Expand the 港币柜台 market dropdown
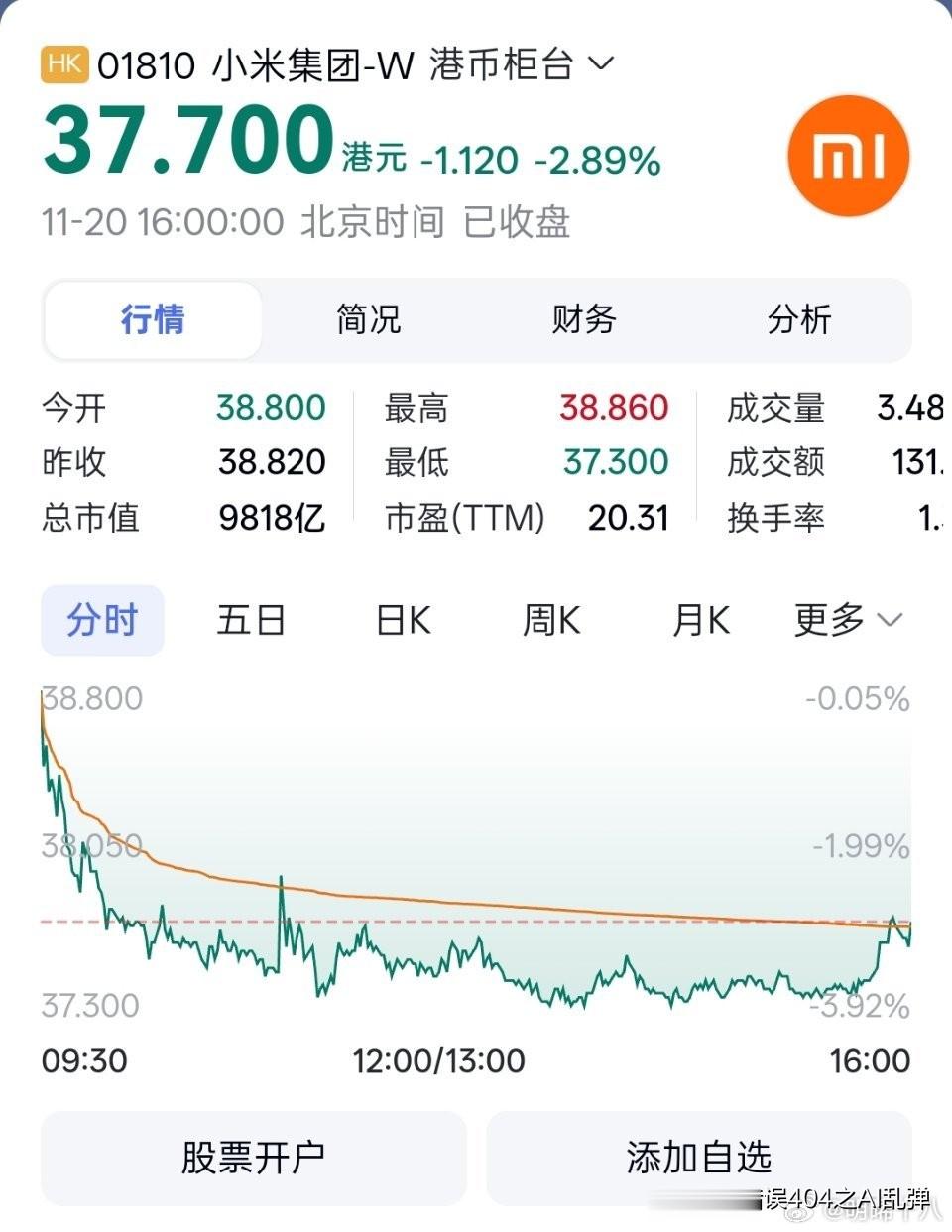This screenshot has width=952, height=1232. [601, 64]
